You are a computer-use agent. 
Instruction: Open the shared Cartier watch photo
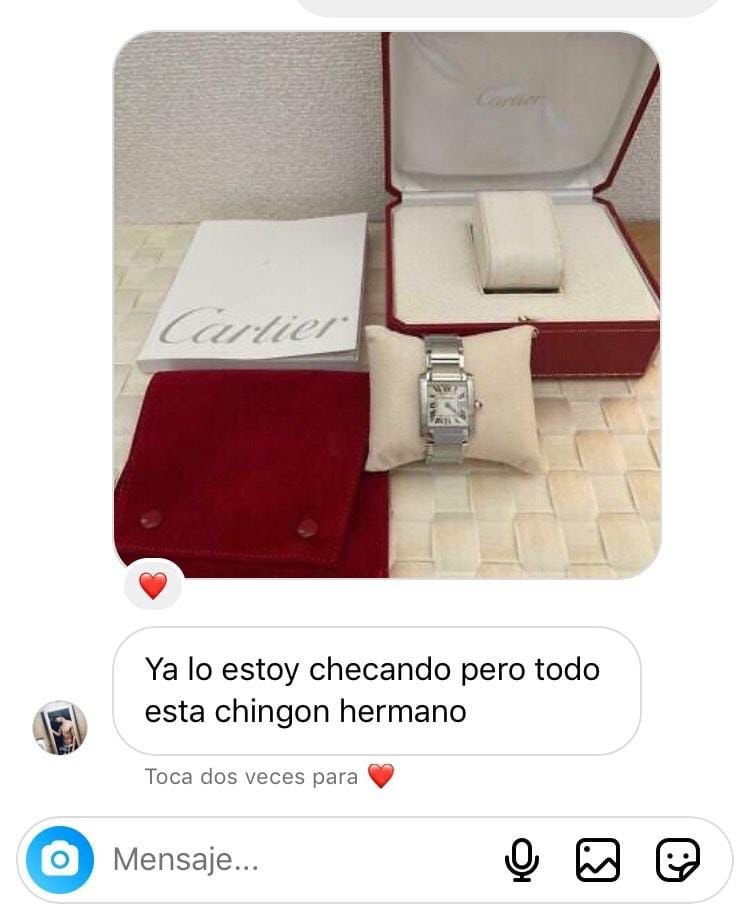click(x=387, y=305)
